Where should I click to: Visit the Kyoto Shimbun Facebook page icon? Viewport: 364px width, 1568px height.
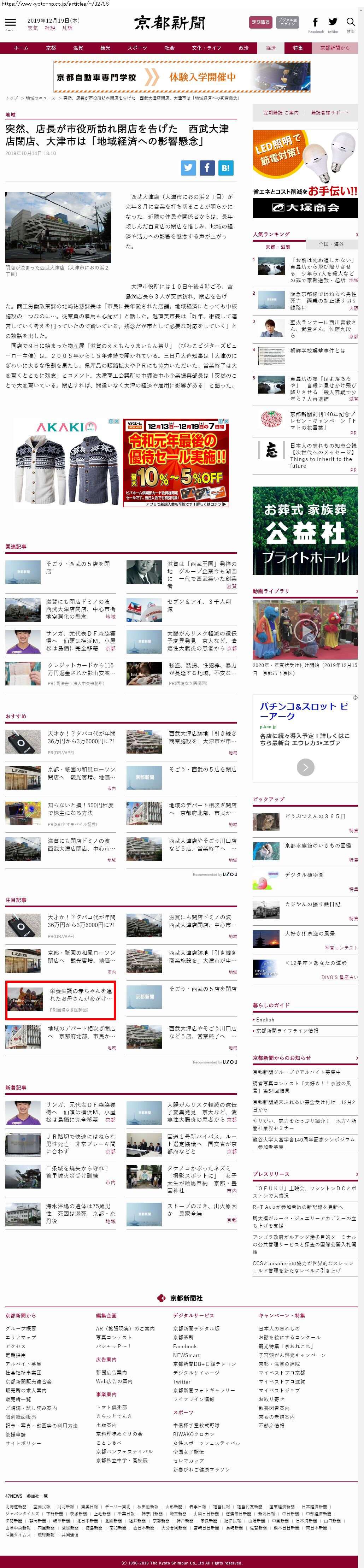(x=315, y=23)
